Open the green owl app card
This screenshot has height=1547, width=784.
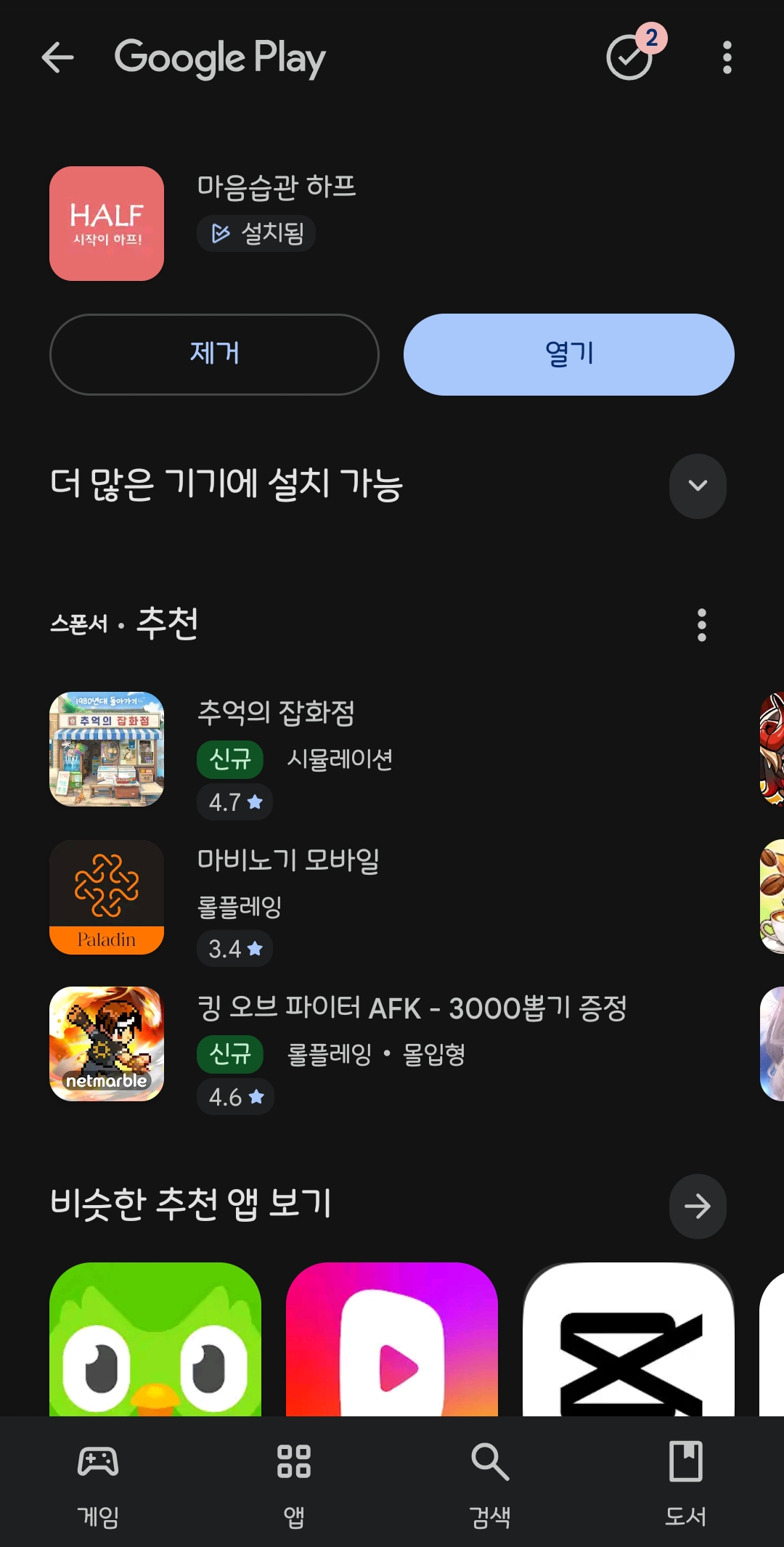(155, 1339)
